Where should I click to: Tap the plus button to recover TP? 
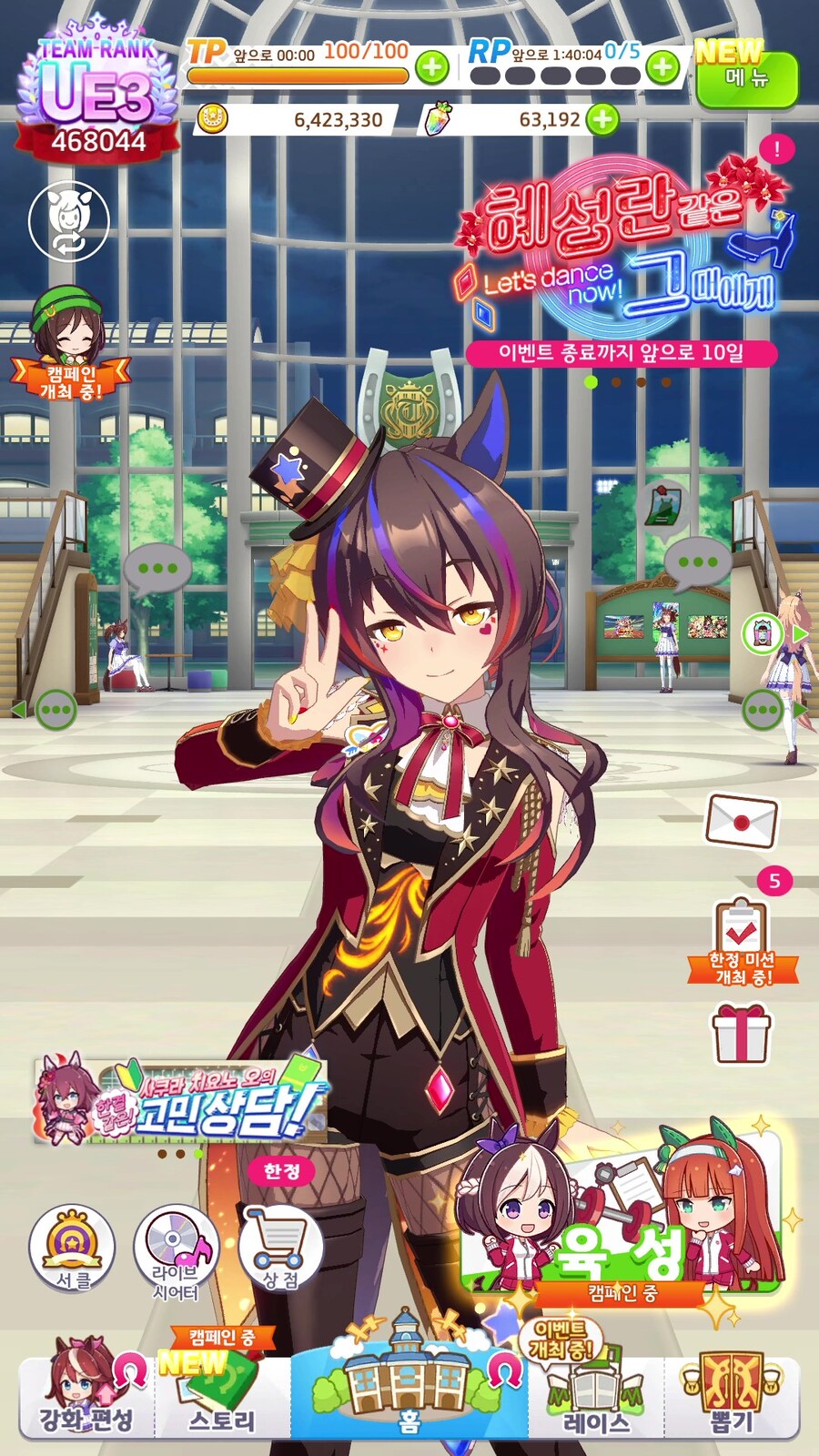(432, 66)
